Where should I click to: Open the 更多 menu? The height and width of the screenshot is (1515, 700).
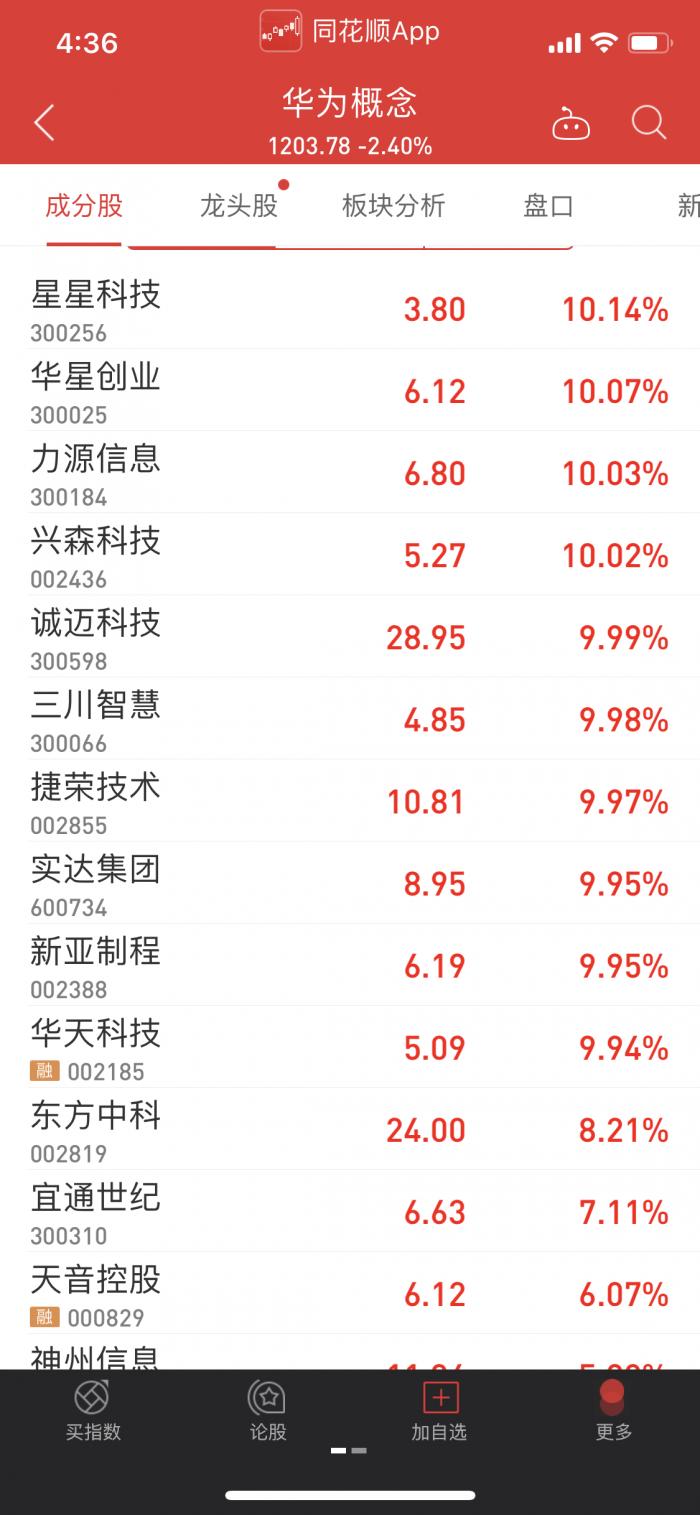coord(613,1410)
